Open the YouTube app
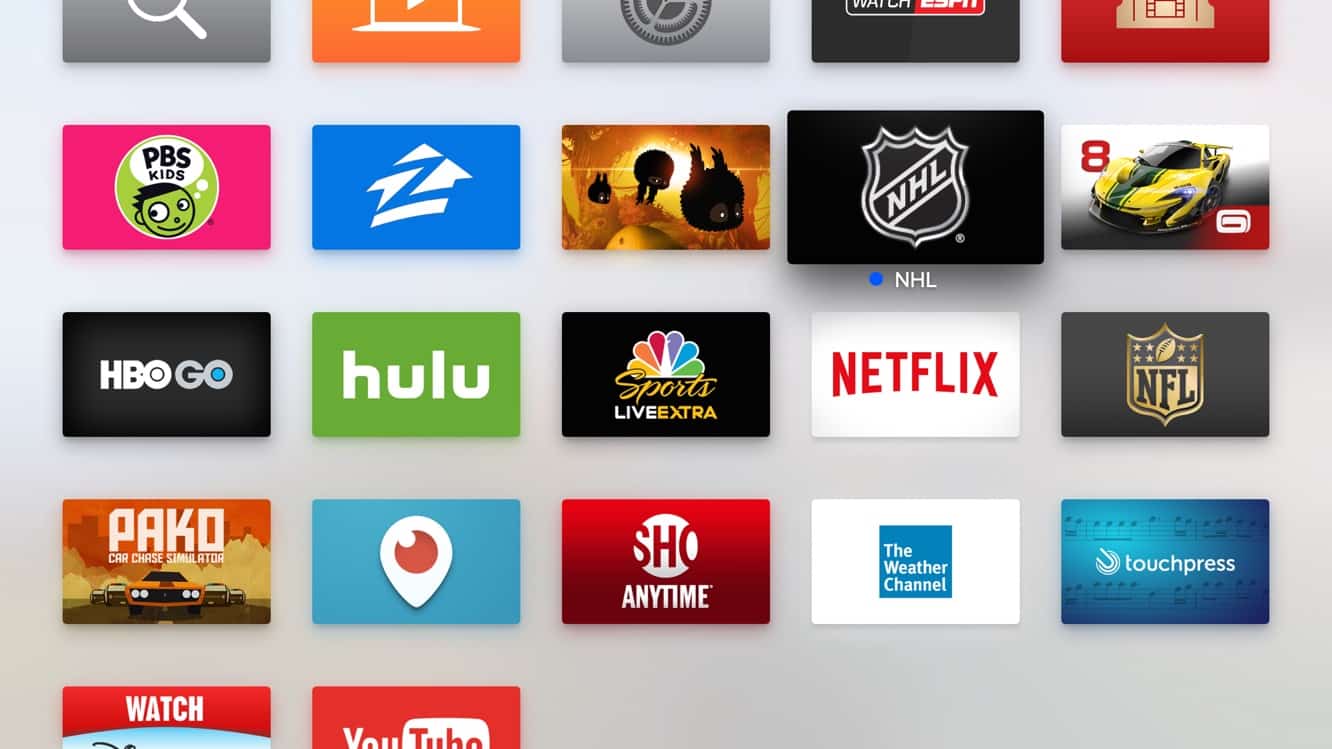This screenshot has height=749, width=1332. point(416,718)
